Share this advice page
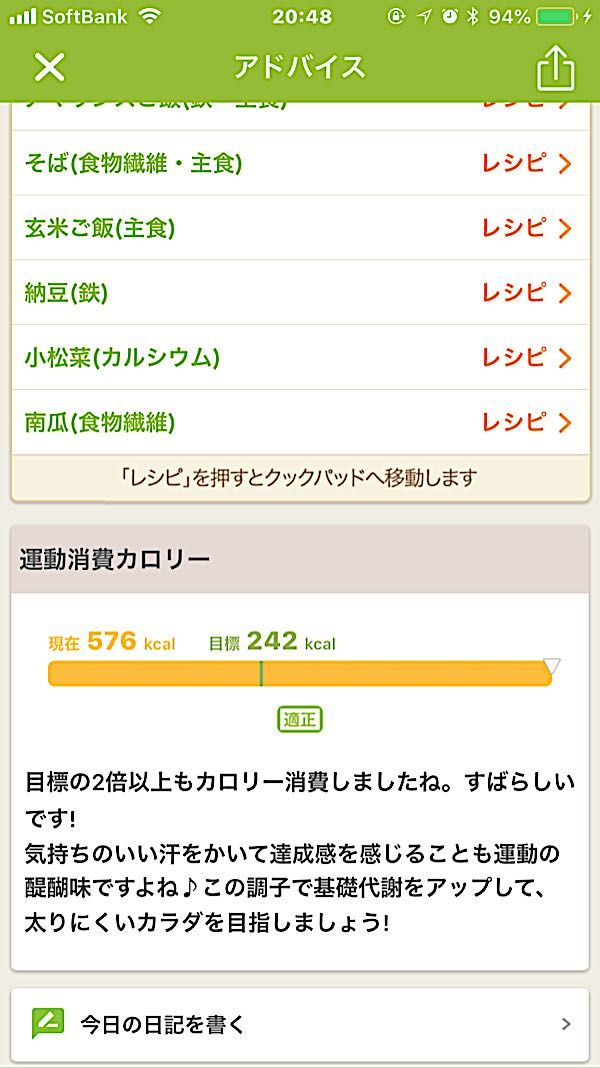Viewport: 600px width, 1068px height. (x=556, y=68)
